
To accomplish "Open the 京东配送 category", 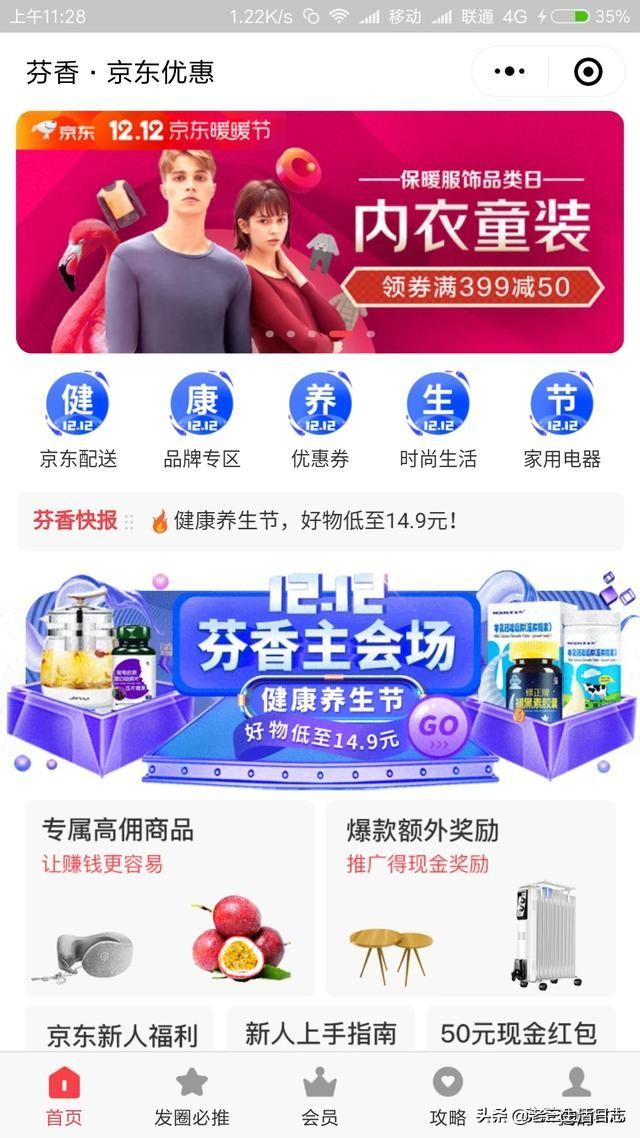I will tap(78, 420).
